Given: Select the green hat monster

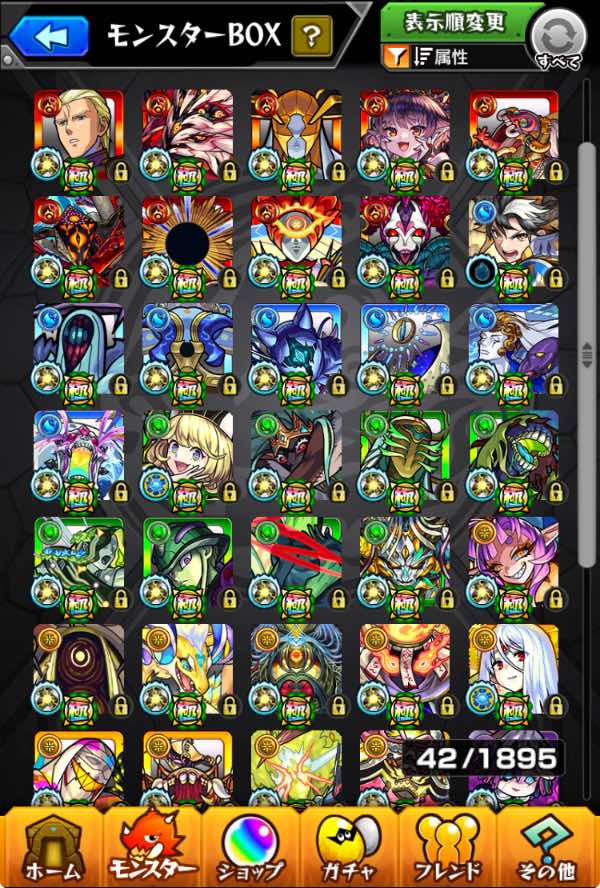Looking at the screenshot, I should pyautogui.click(x=188, y=563).
